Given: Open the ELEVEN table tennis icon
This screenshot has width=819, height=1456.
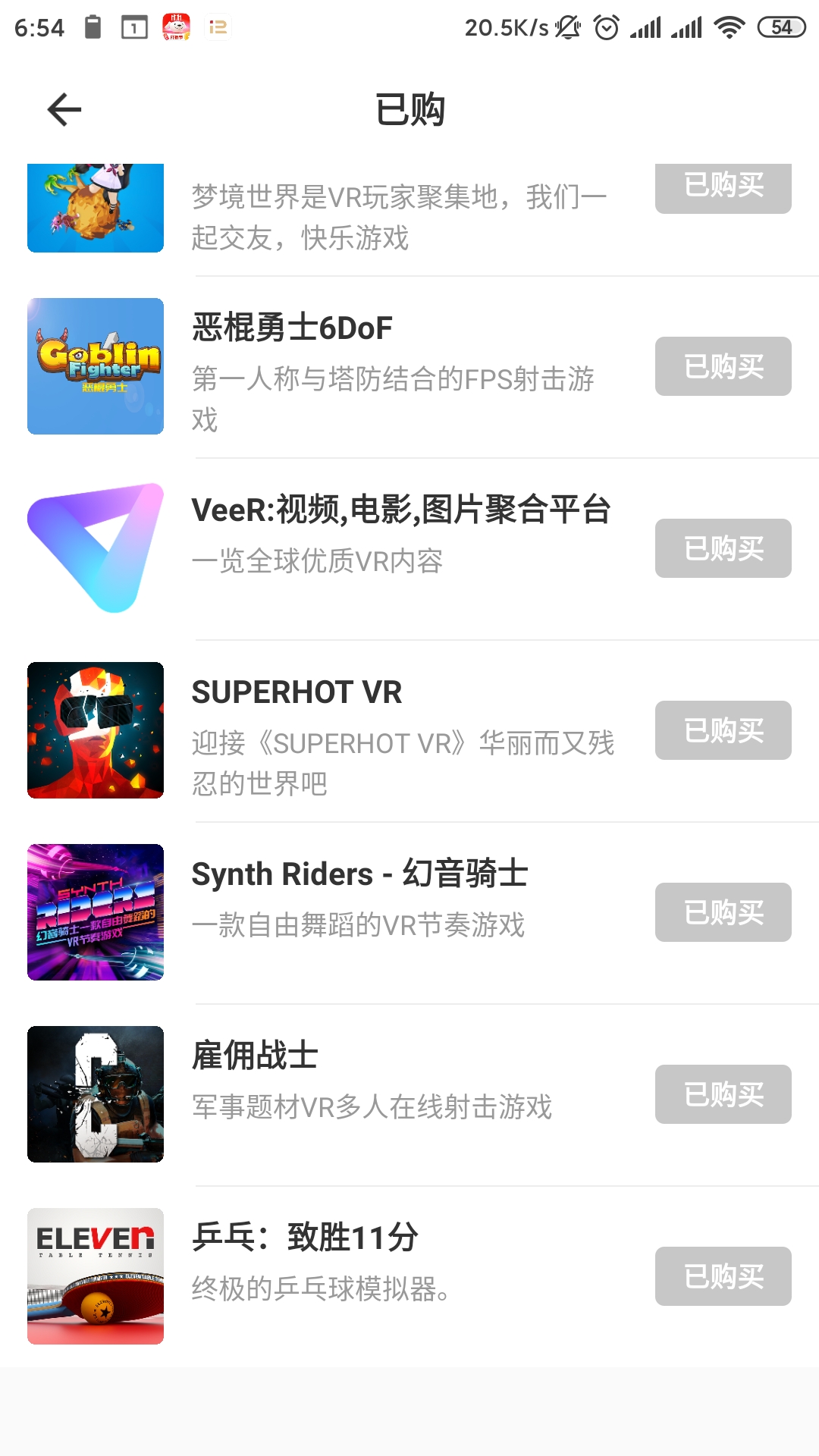Looking at the screenshot, I should (x=95, y=1276).
